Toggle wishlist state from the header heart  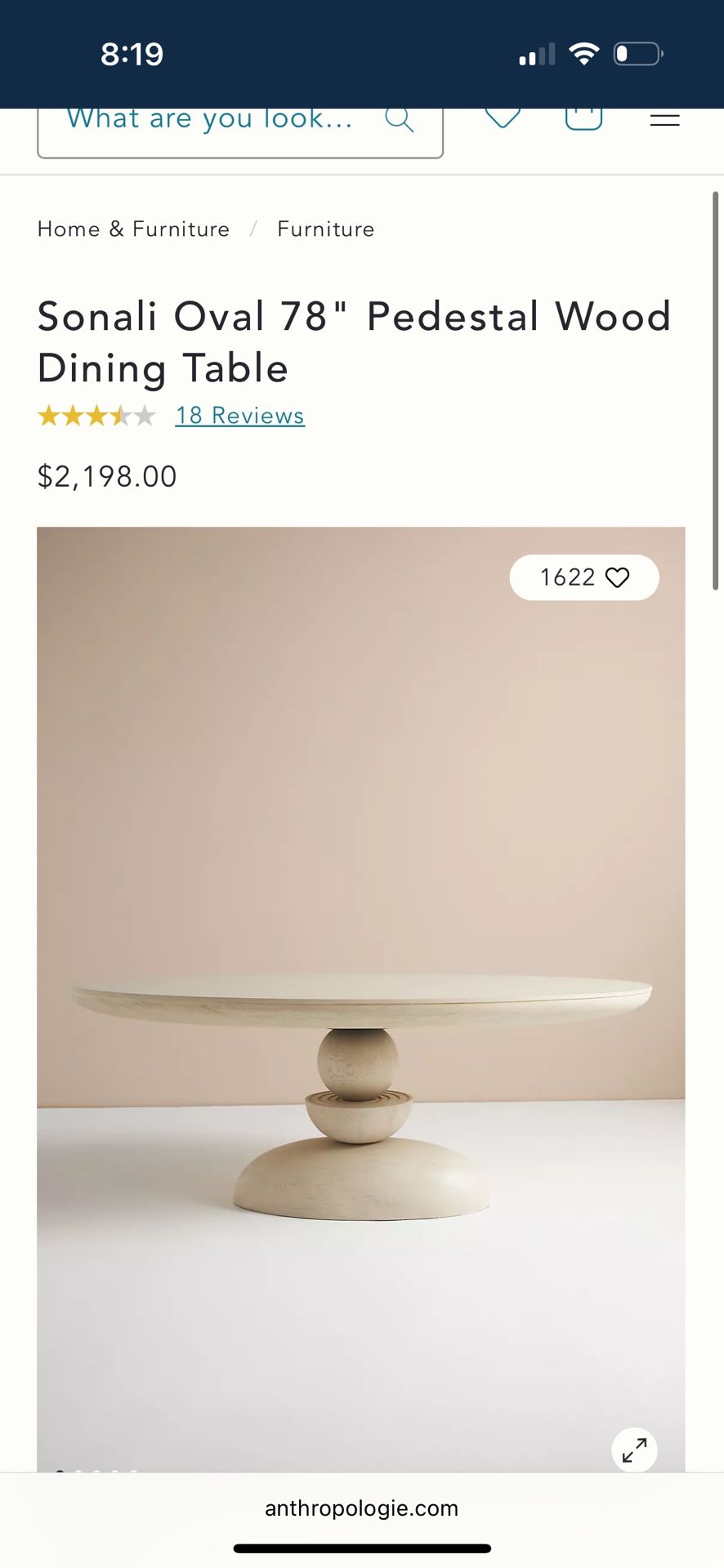502,119
